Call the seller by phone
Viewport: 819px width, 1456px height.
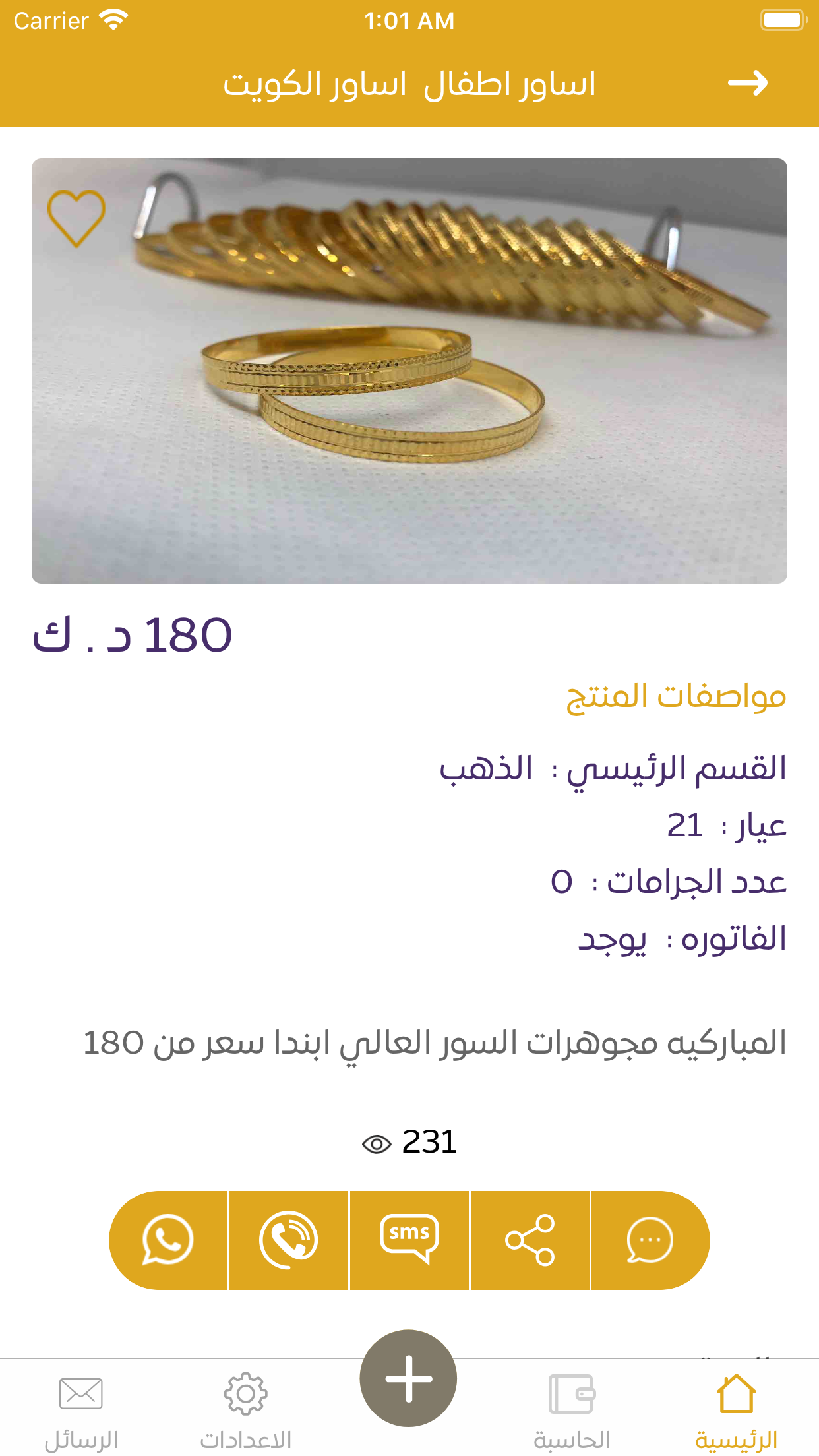(289, 1240)
